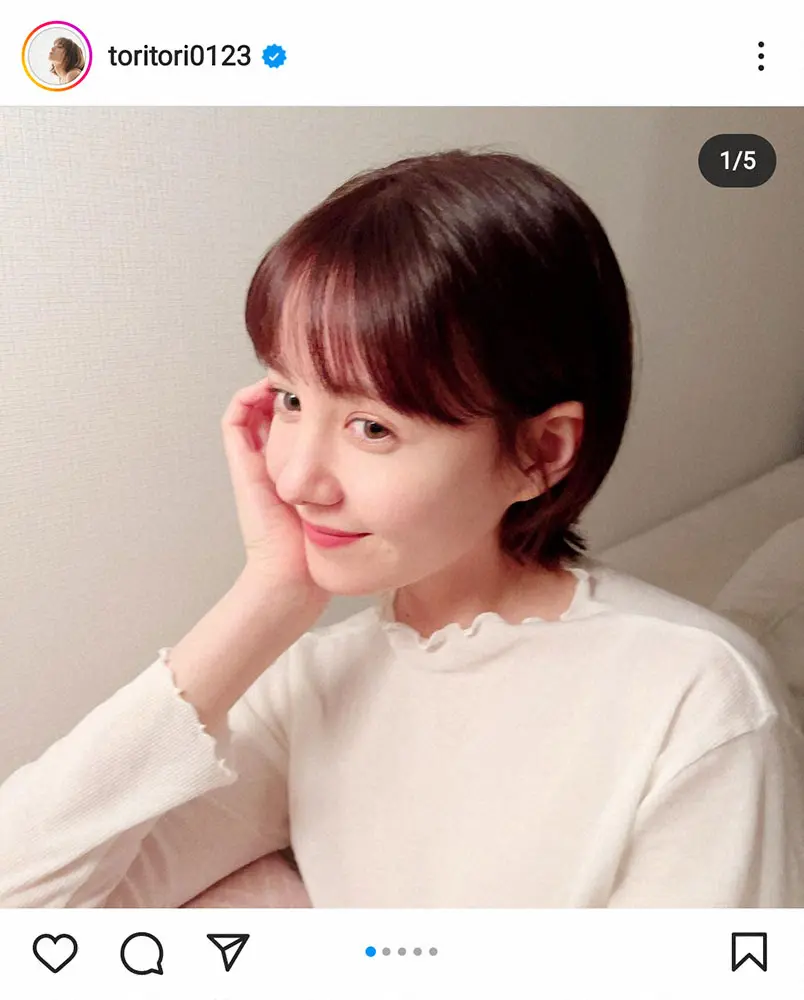
Task: Open toritori0123's profile picture story
Action: (56, 56)
